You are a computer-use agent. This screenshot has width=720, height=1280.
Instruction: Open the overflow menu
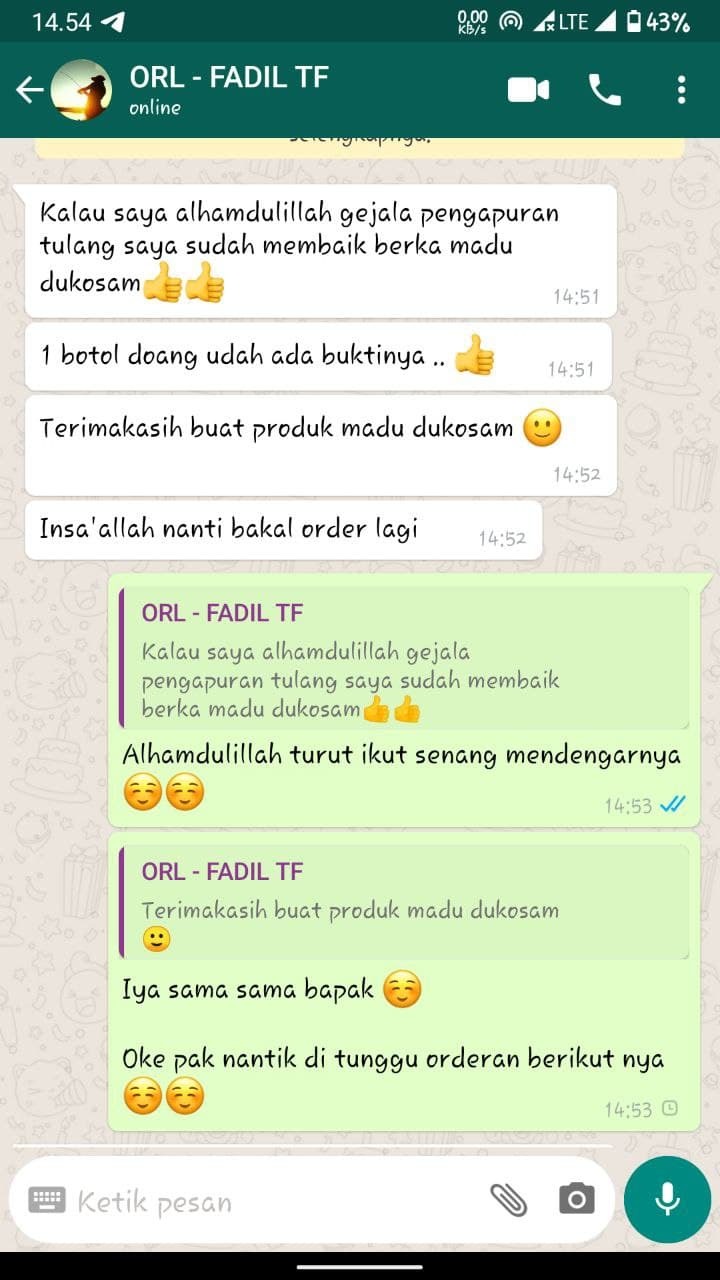pos(681,90)
